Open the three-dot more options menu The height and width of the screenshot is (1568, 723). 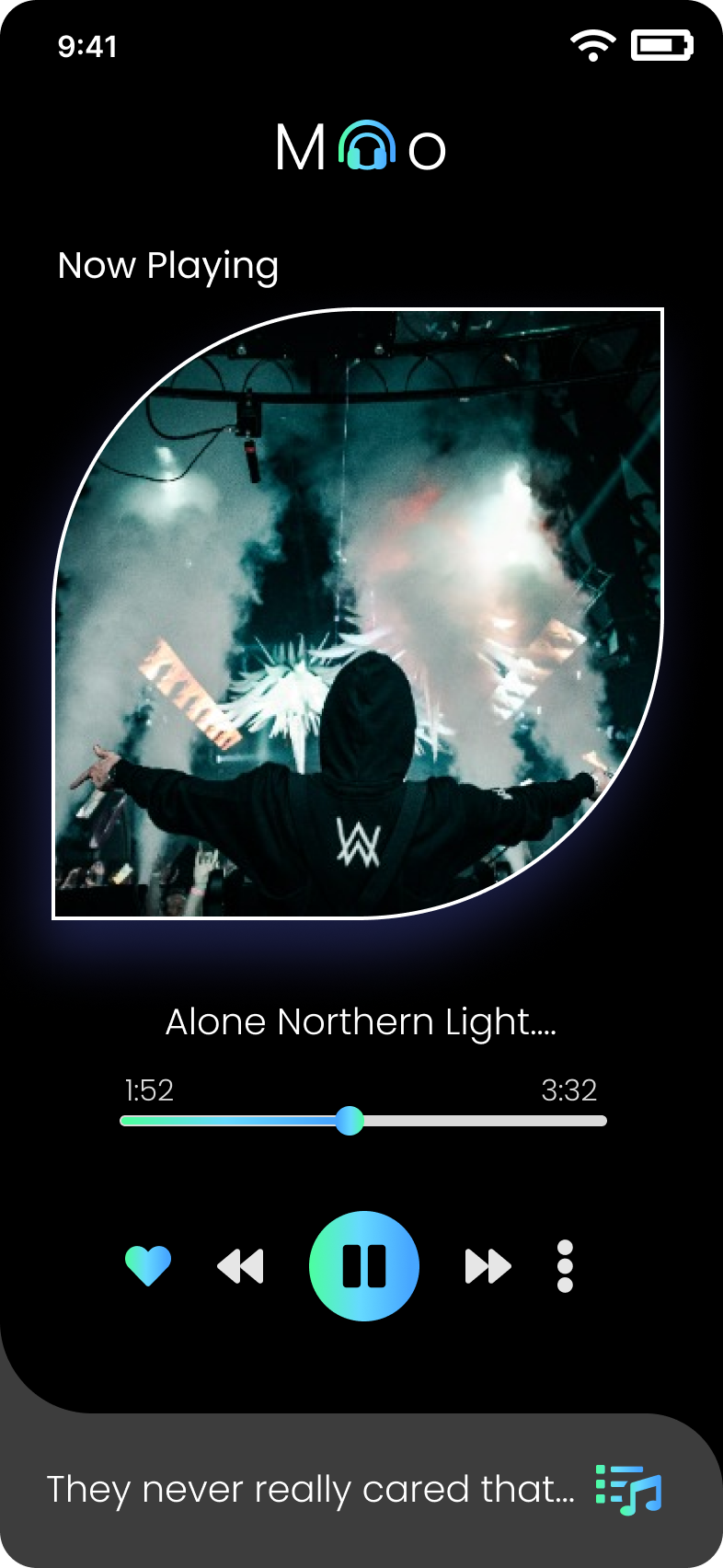pyautogui.click(x=565, y=1266)
